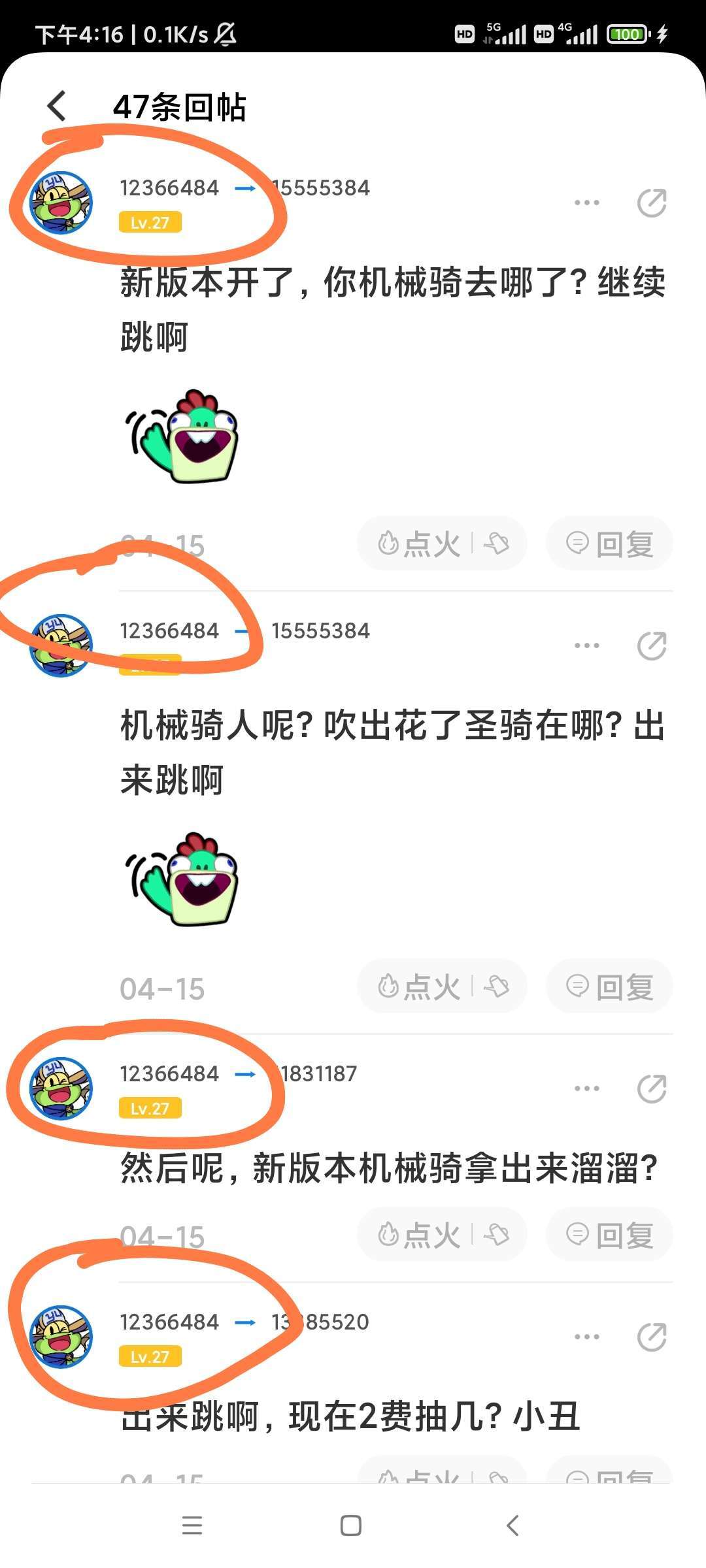Share the reply starting with 然后呢

click(x=652, y=1088)
